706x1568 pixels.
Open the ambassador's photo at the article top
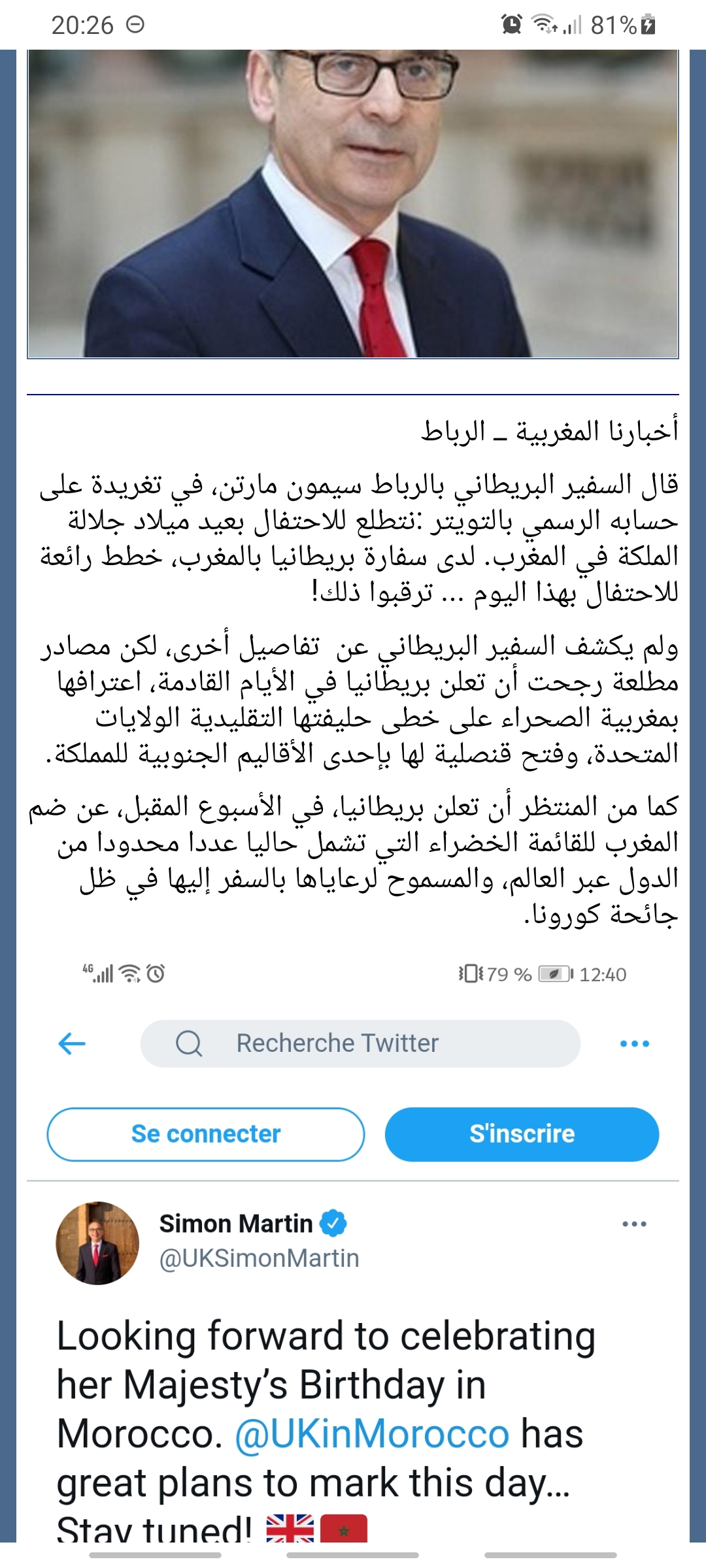(353, 204)
